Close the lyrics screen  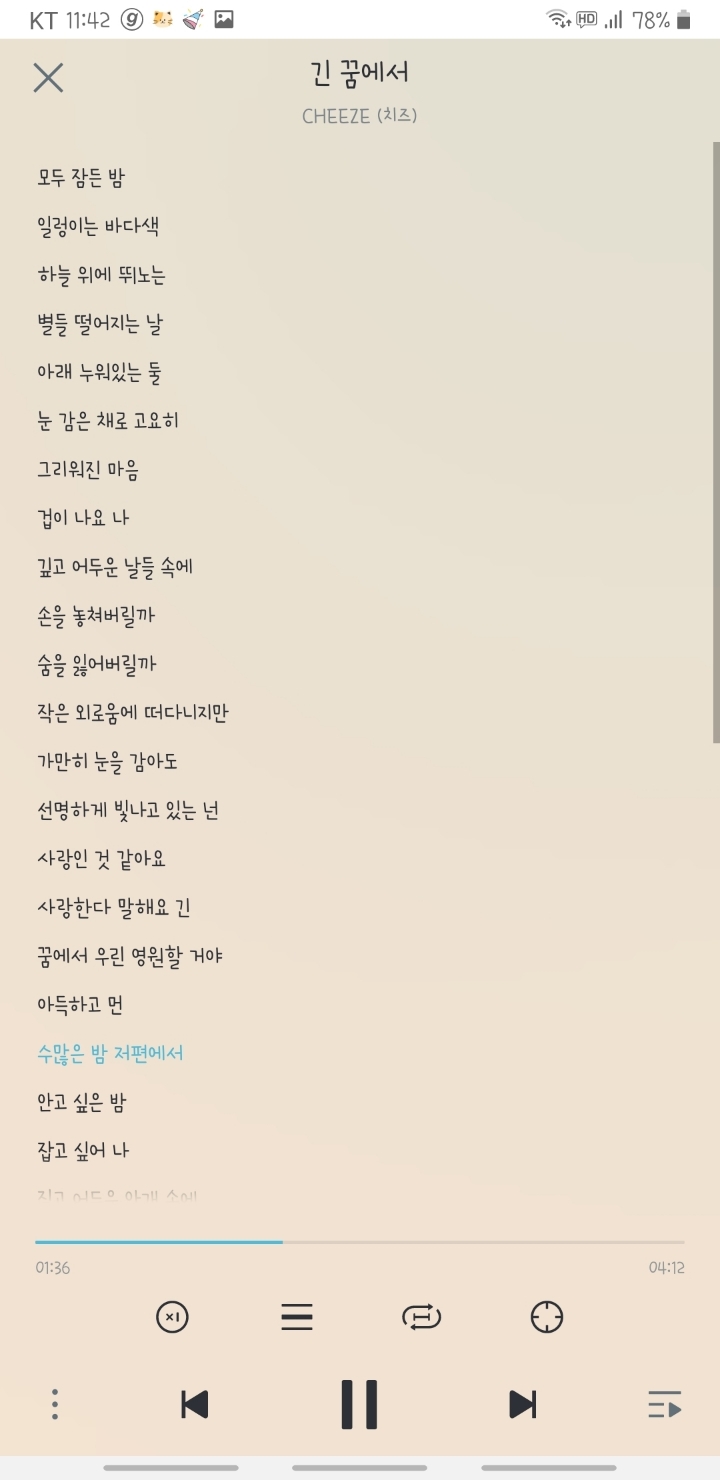click(x=48, y=77)
